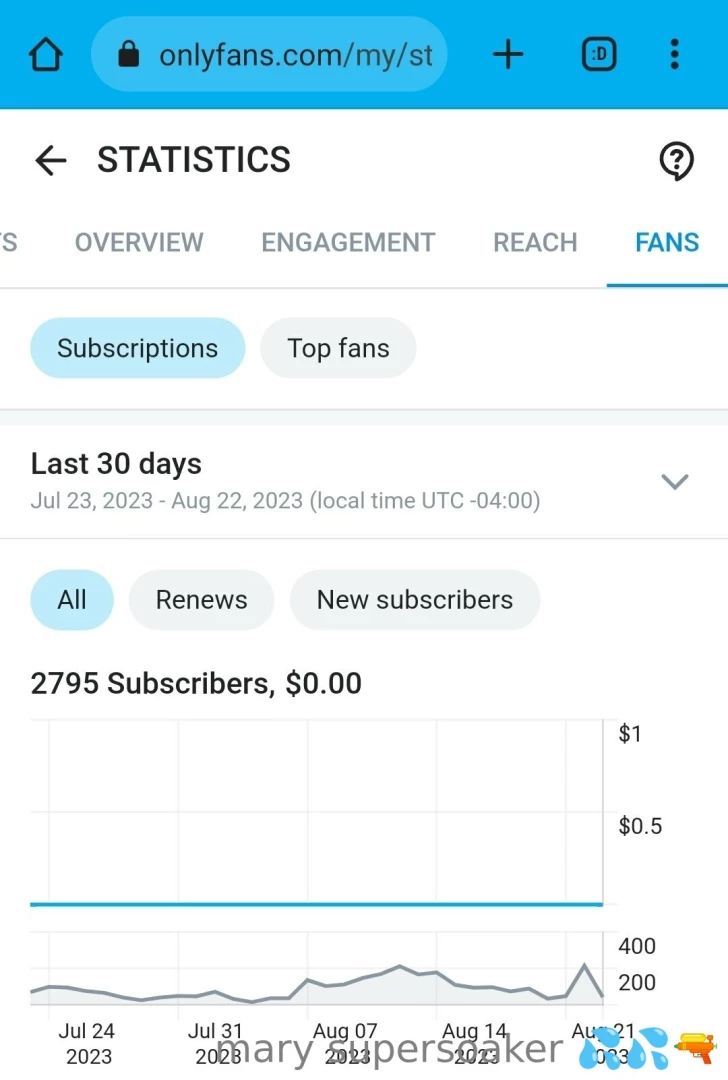Collapse the period picker under Last 30 days
Image resolution: width=728 pixels, height=1080 pixels.
[x=674, y=481]
